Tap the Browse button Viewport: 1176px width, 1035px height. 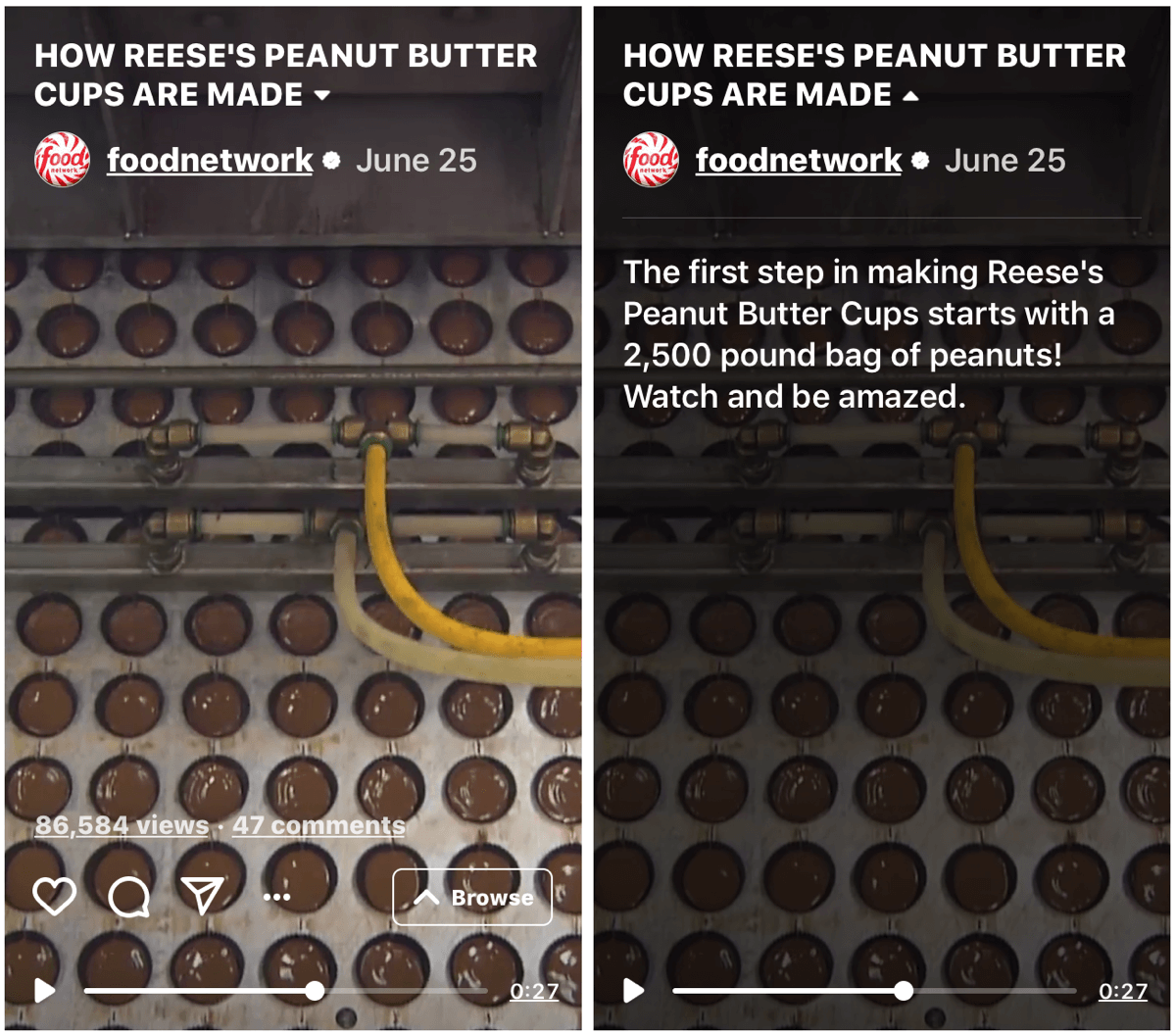pos(472,897)
